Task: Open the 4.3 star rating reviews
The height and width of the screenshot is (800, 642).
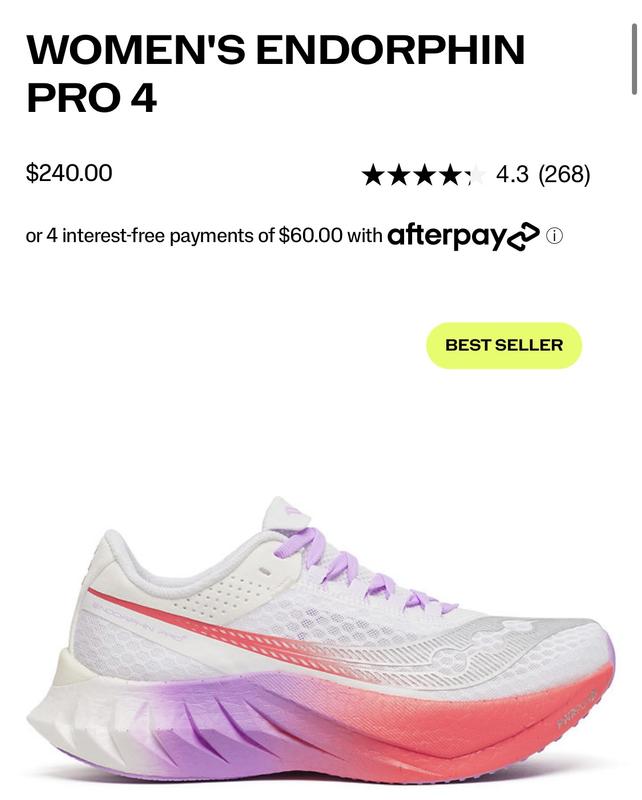Action: pos(475,175)
